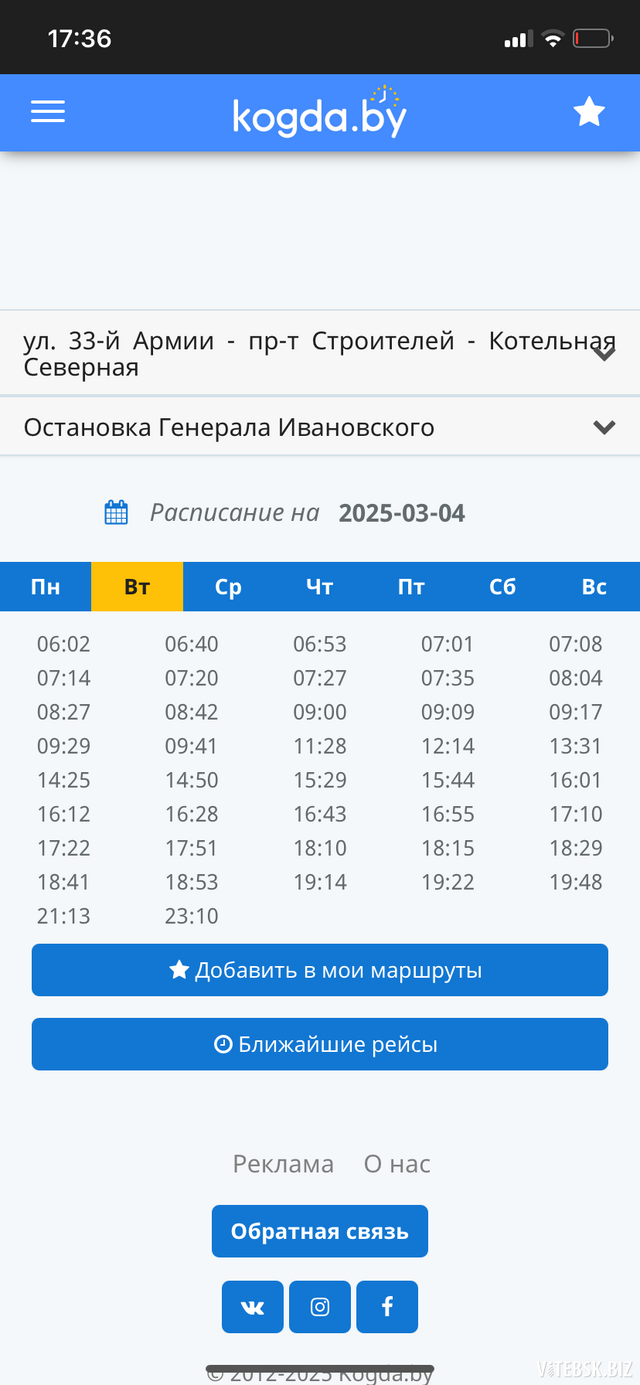Open the О нас link
The image size is (640, 1385).
click(397, 1164)
